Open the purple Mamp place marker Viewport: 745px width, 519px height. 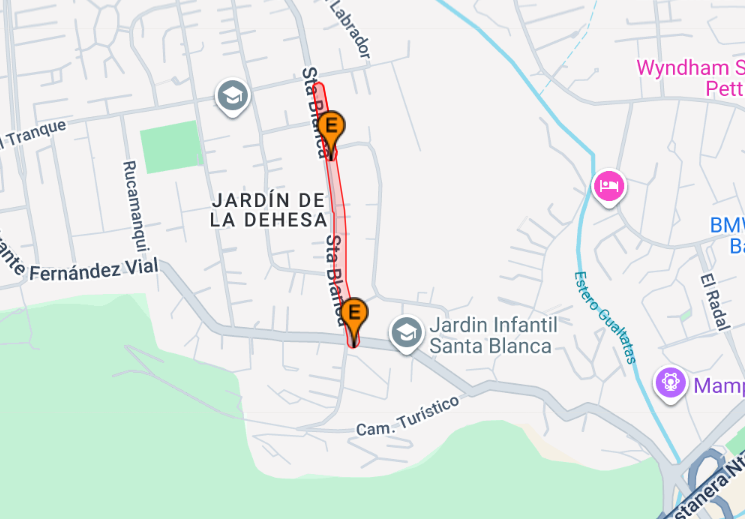click(x=669, y=381)
